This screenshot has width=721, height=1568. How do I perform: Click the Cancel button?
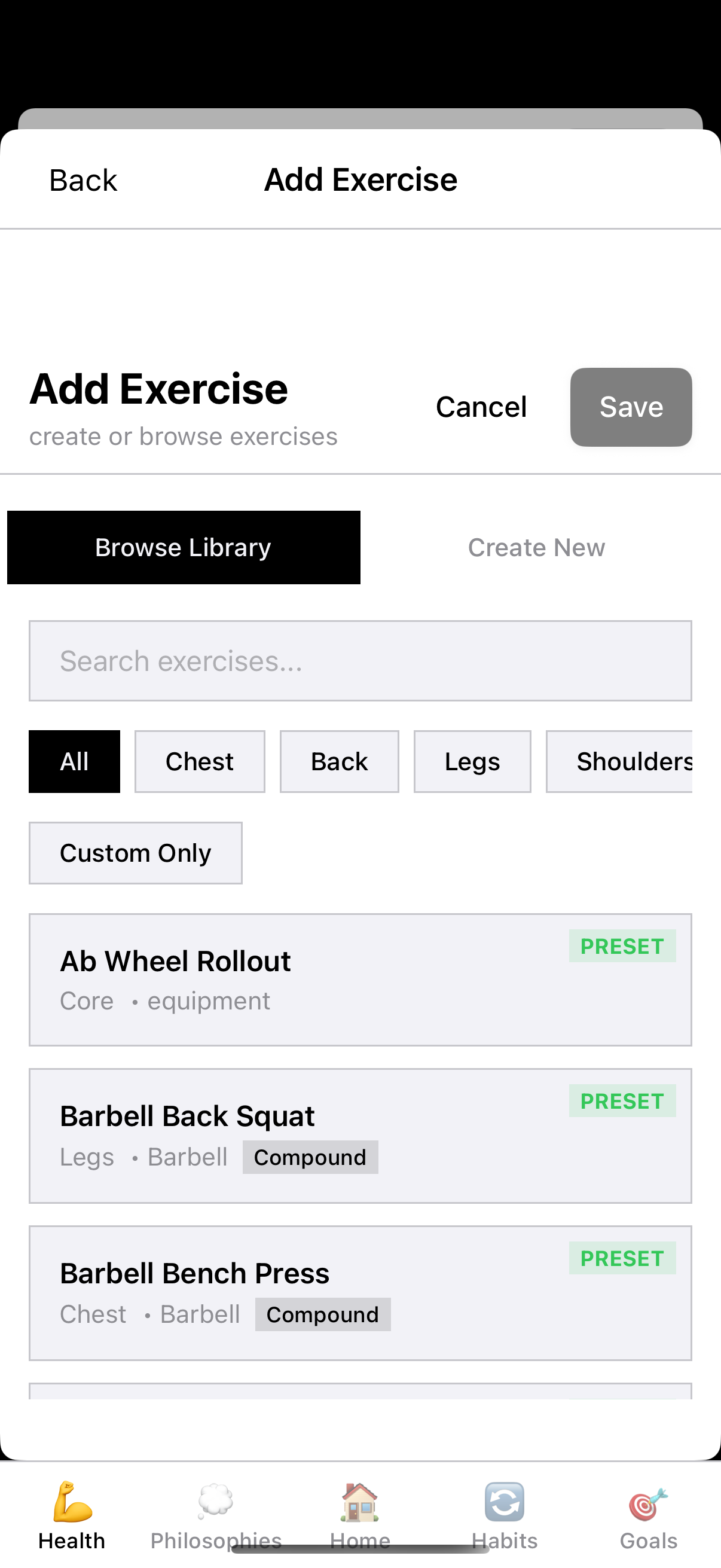(481, 407)
